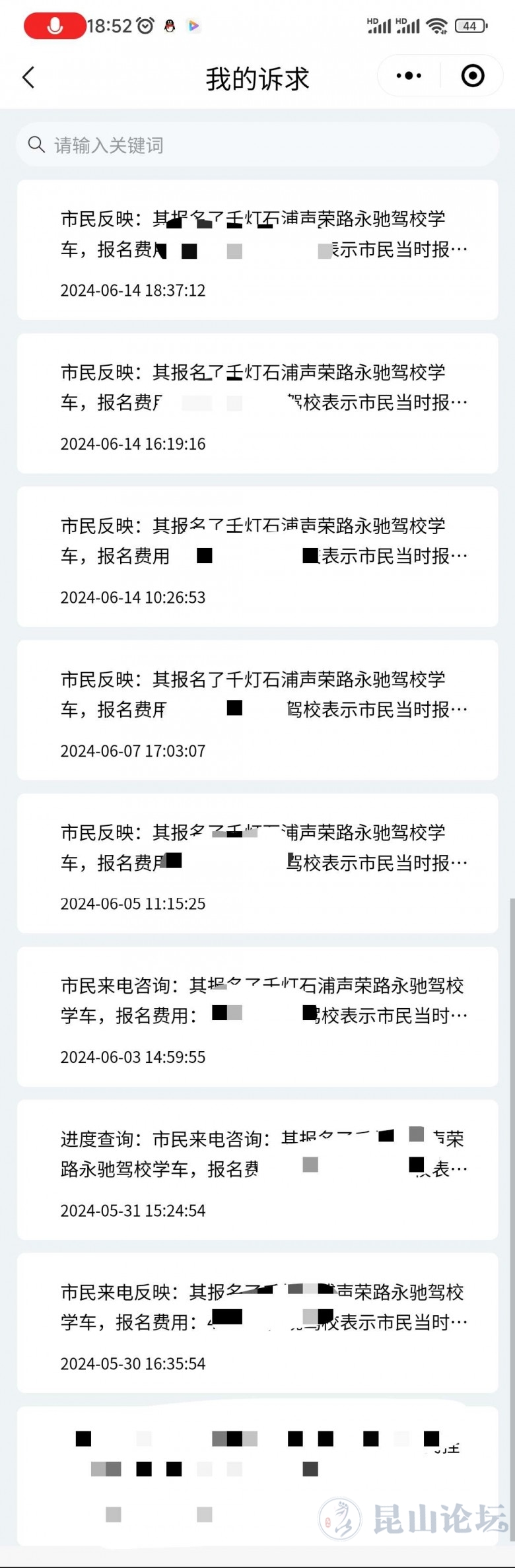515x1568 pixels.
Task: View the appeal from 2024-06-14 10:26:53
Action: pyautogui.click(x=257, y=557)
